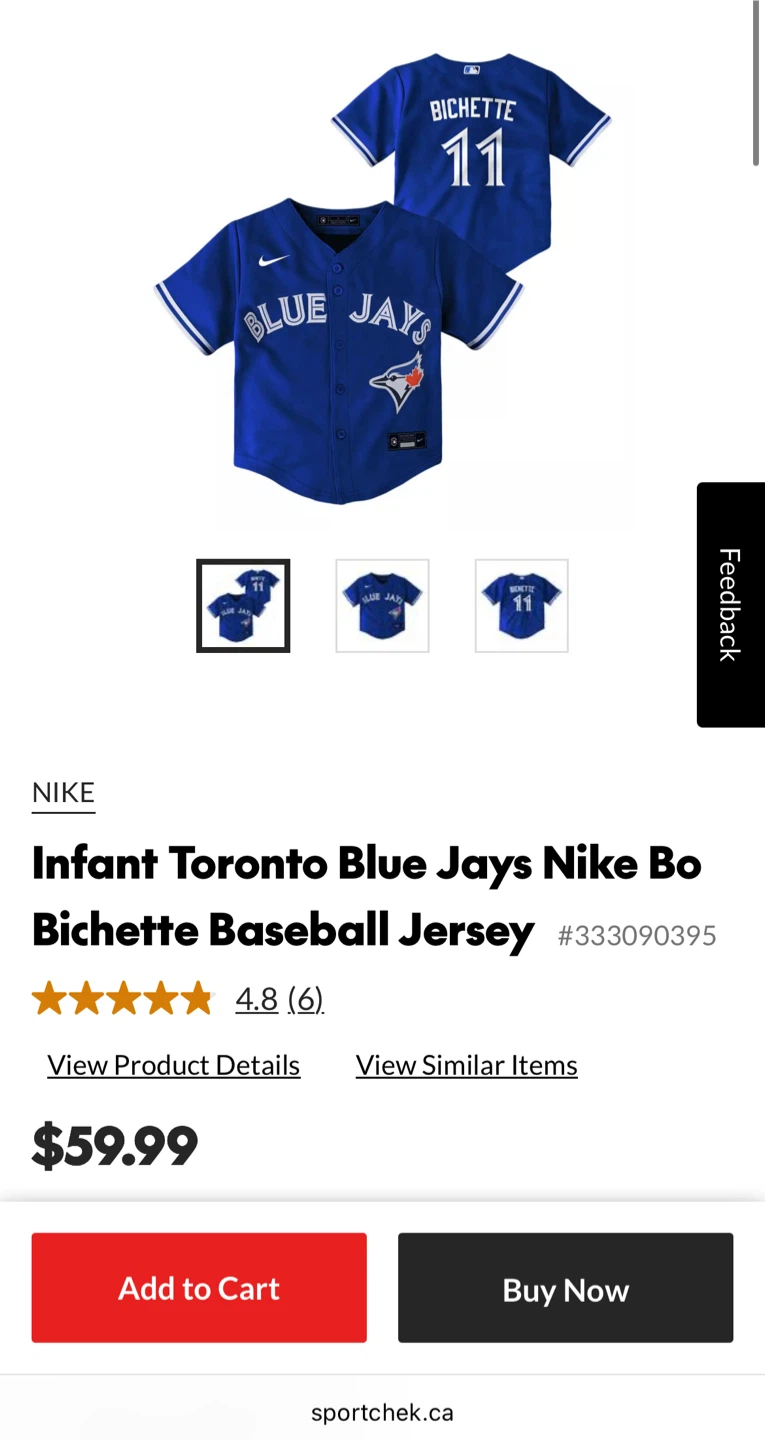The width and height of the screenshot is (765, 1440).
Task: View Similar Items link
Action: click(467, 1065)
